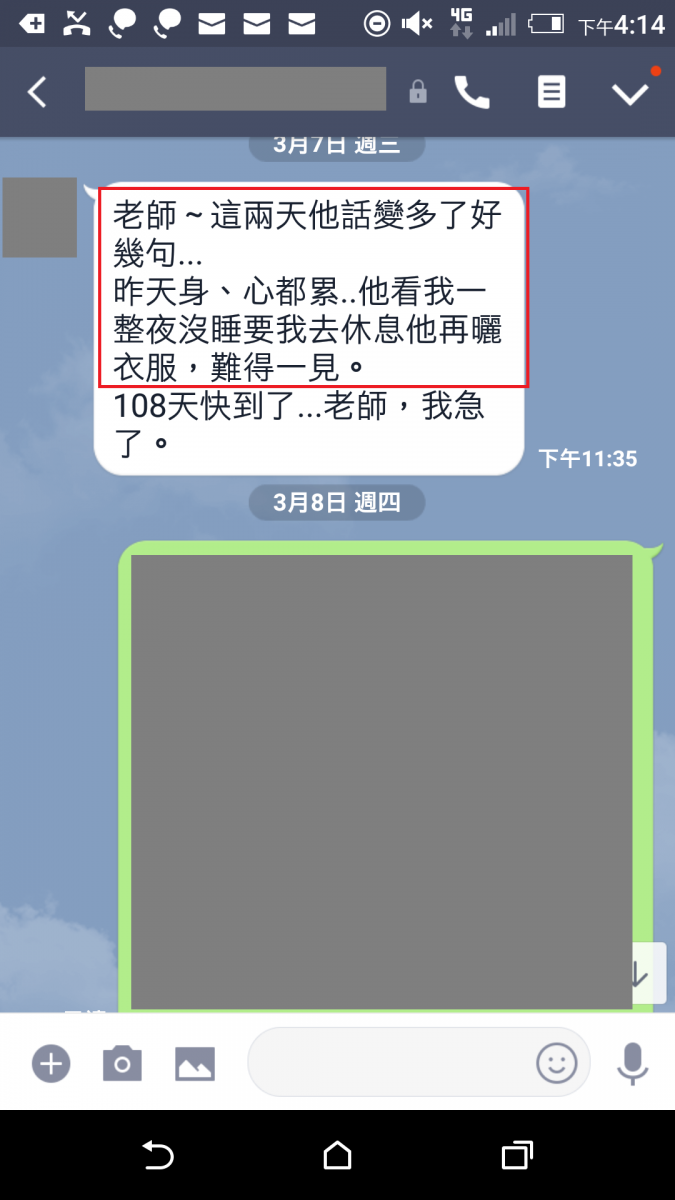This screenshot has width=675, height=1200.
Task: Open the recent apps button
Action: 516,1156
